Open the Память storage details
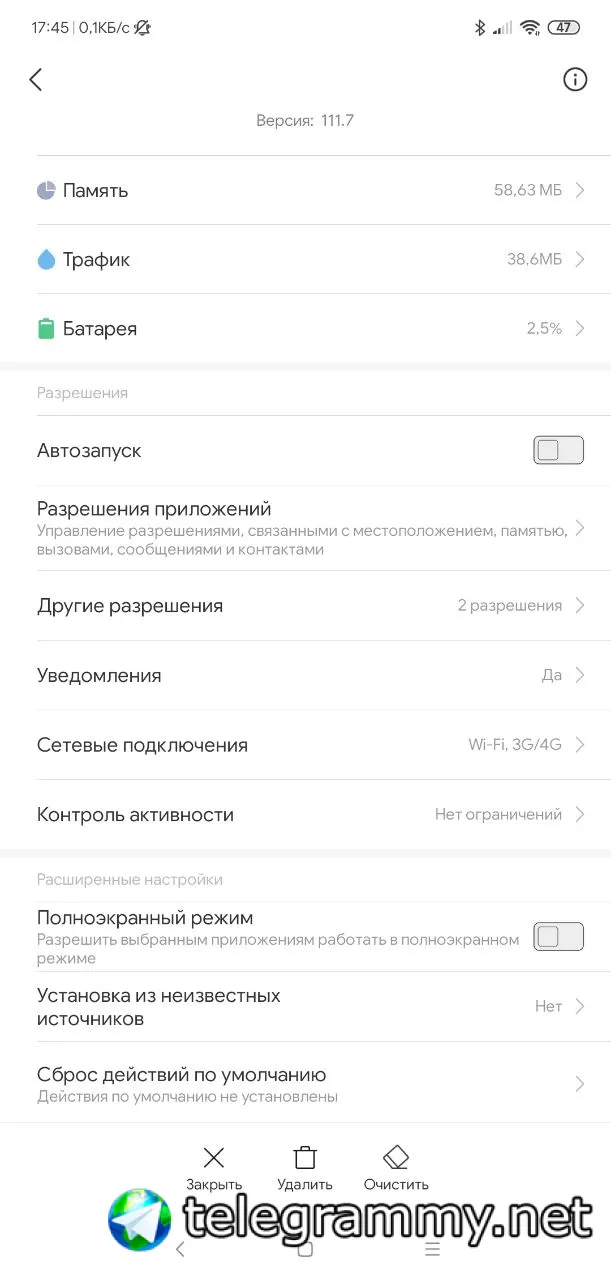 [305, 190]
